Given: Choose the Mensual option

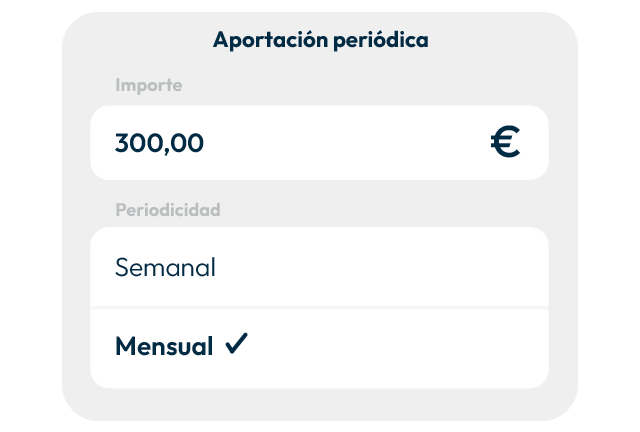Looking at the screenshot, I should point(318,347).
